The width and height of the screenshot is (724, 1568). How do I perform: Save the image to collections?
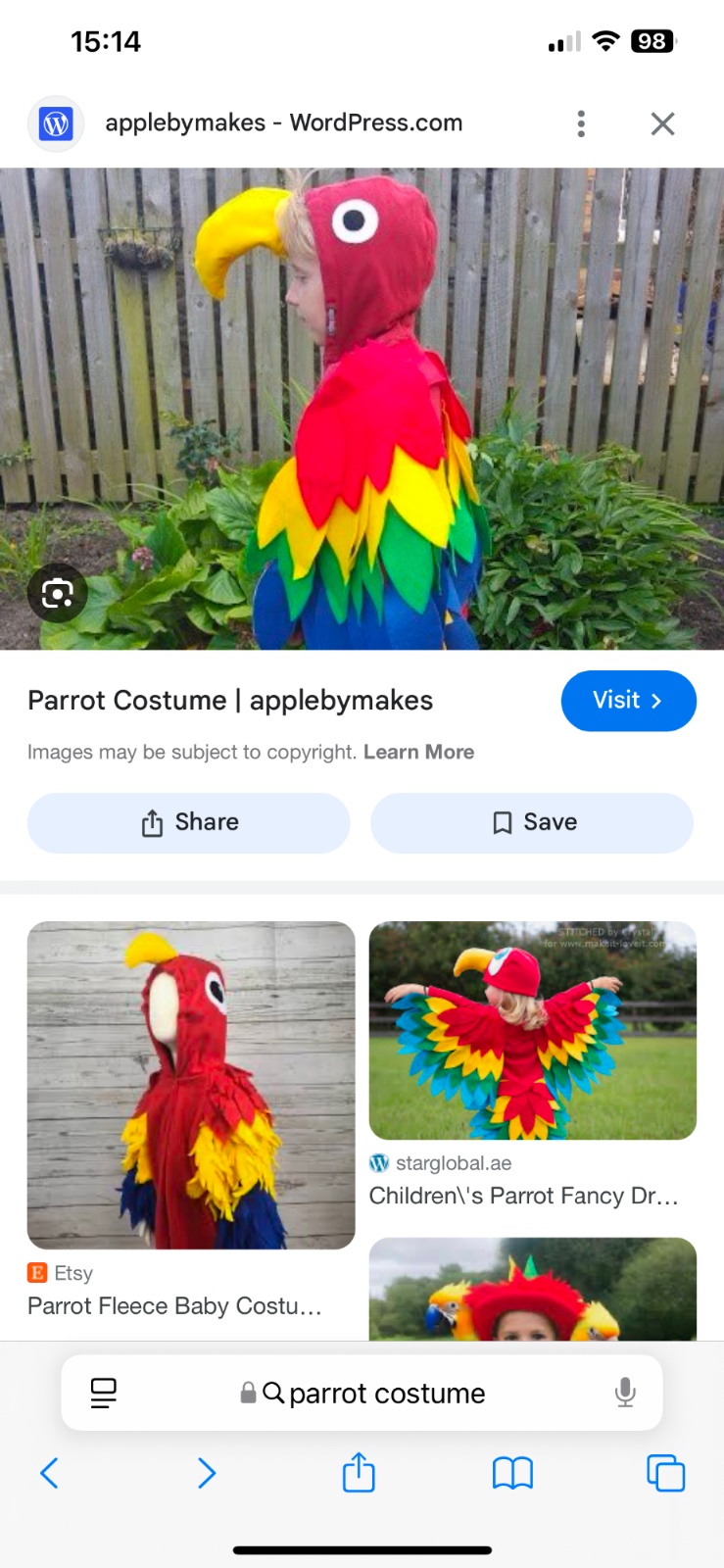click(532, 822)
